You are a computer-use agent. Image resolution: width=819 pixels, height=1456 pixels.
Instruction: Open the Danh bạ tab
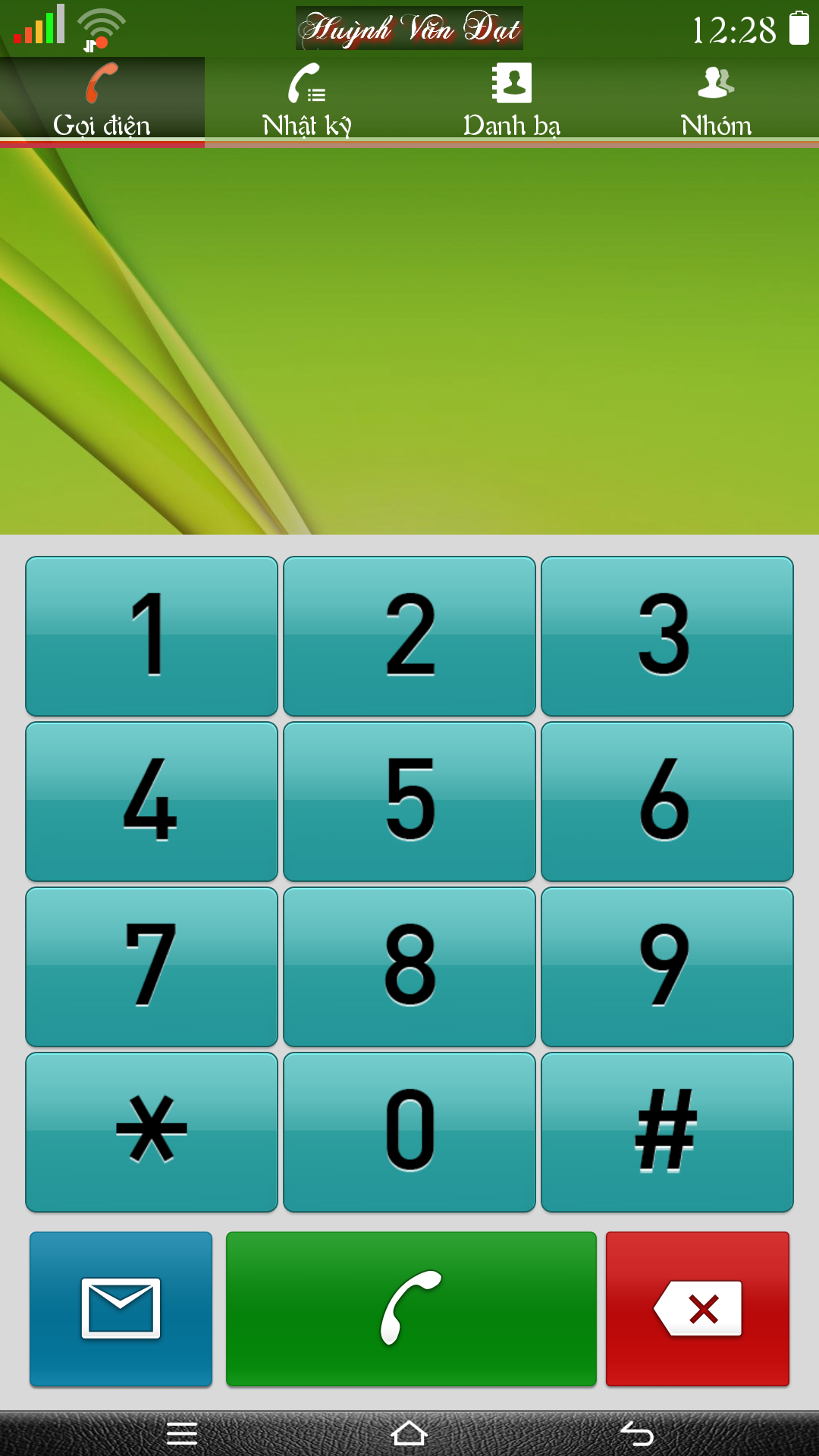[512, 102]
